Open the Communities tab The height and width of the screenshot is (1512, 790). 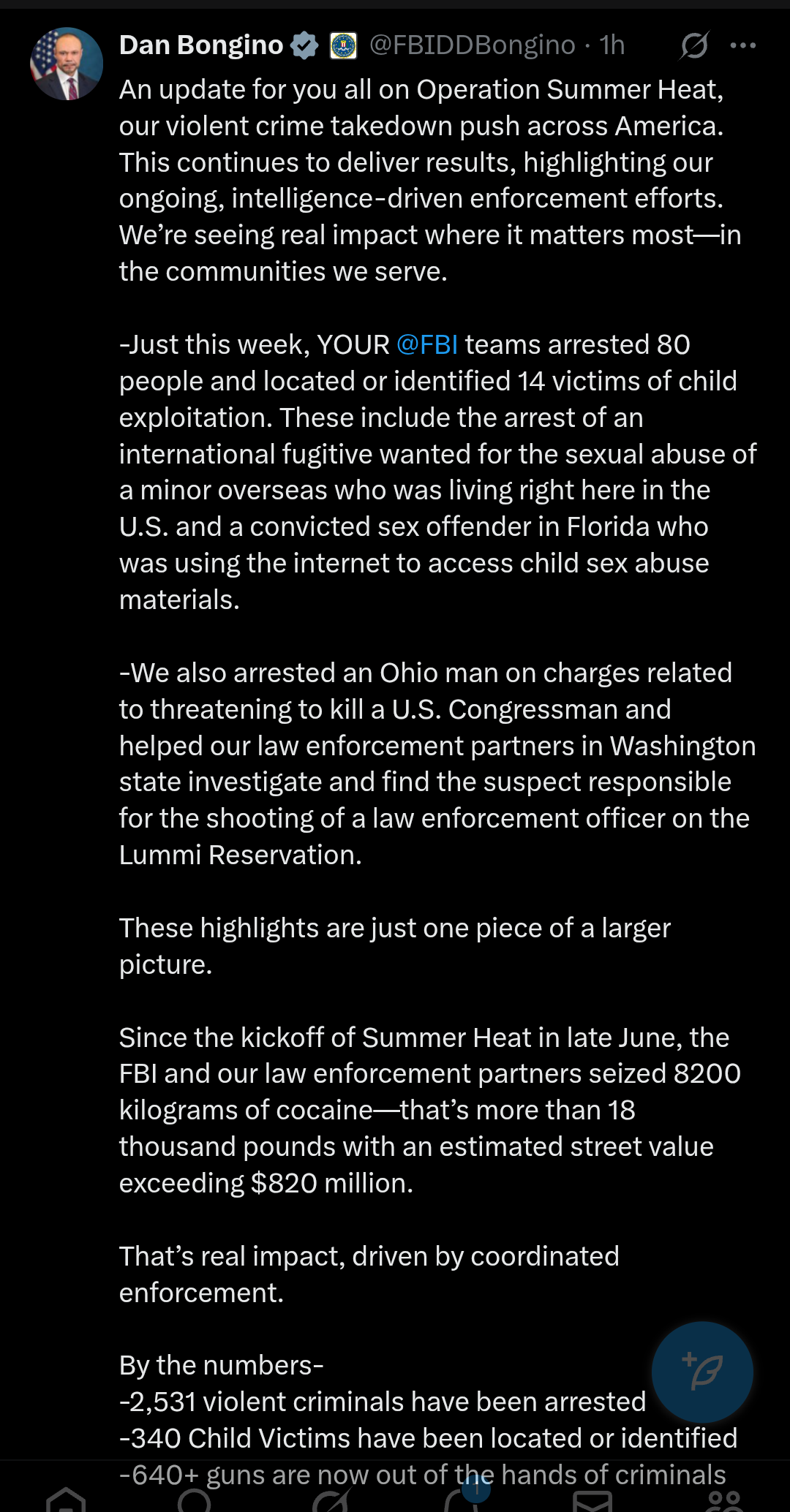(x=724, y=1500)
